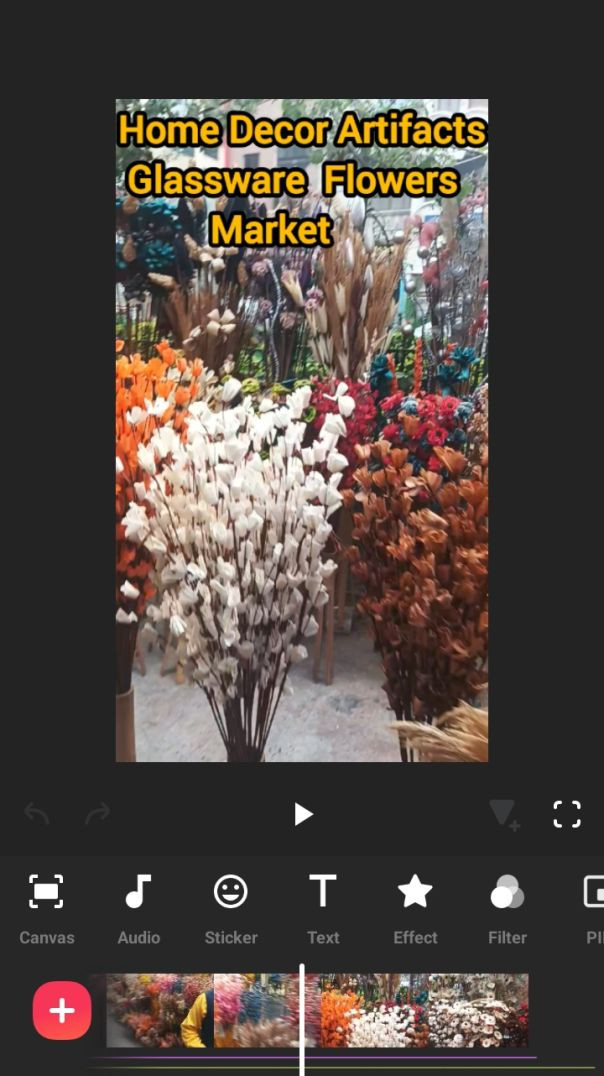The height and width of the screenshot is (1076, 604).
Task: Open the Effect tool
Action: (415, 907)
